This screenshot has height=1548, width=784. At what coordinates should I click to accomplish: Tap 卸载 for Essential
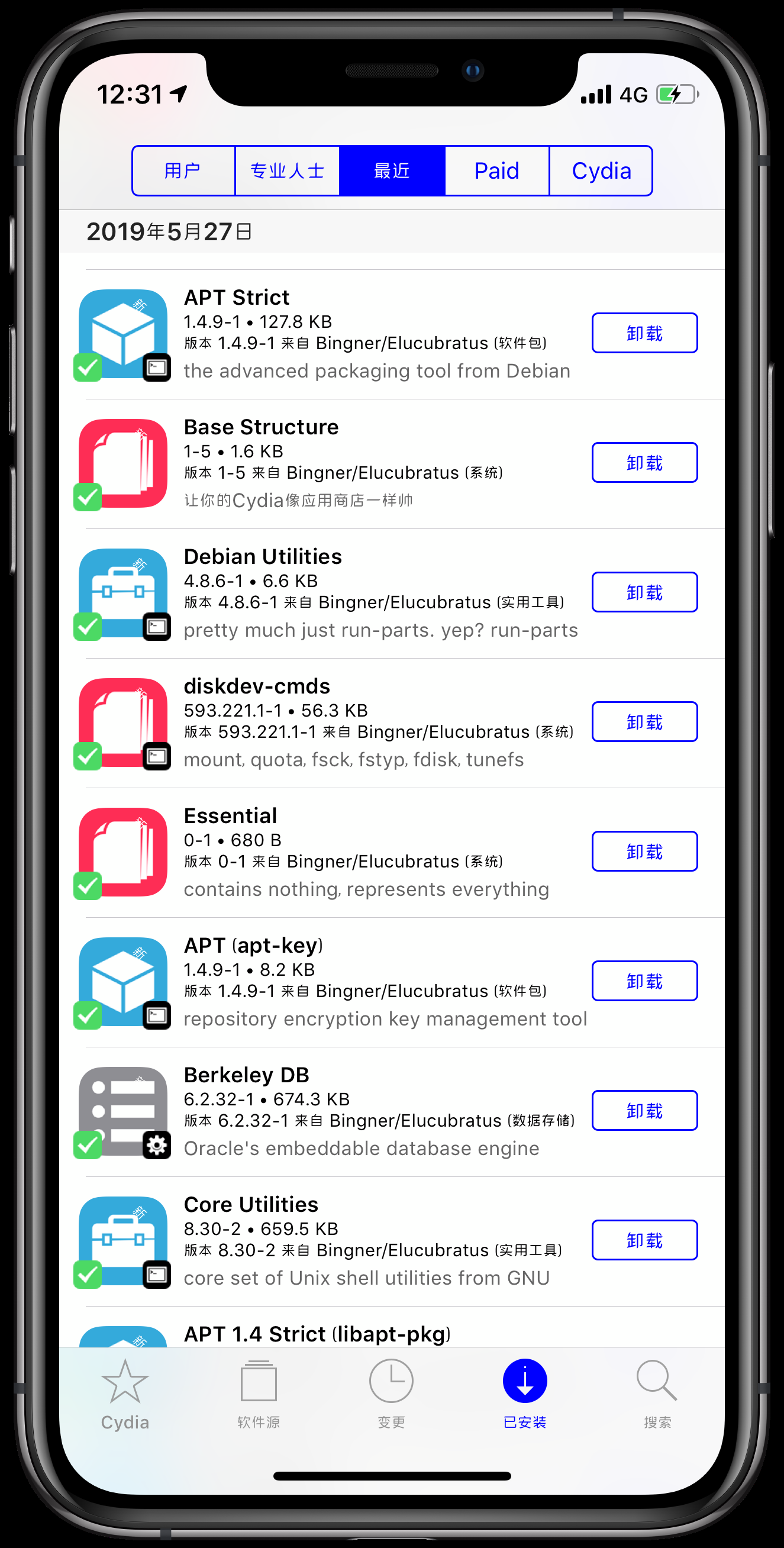644,851
